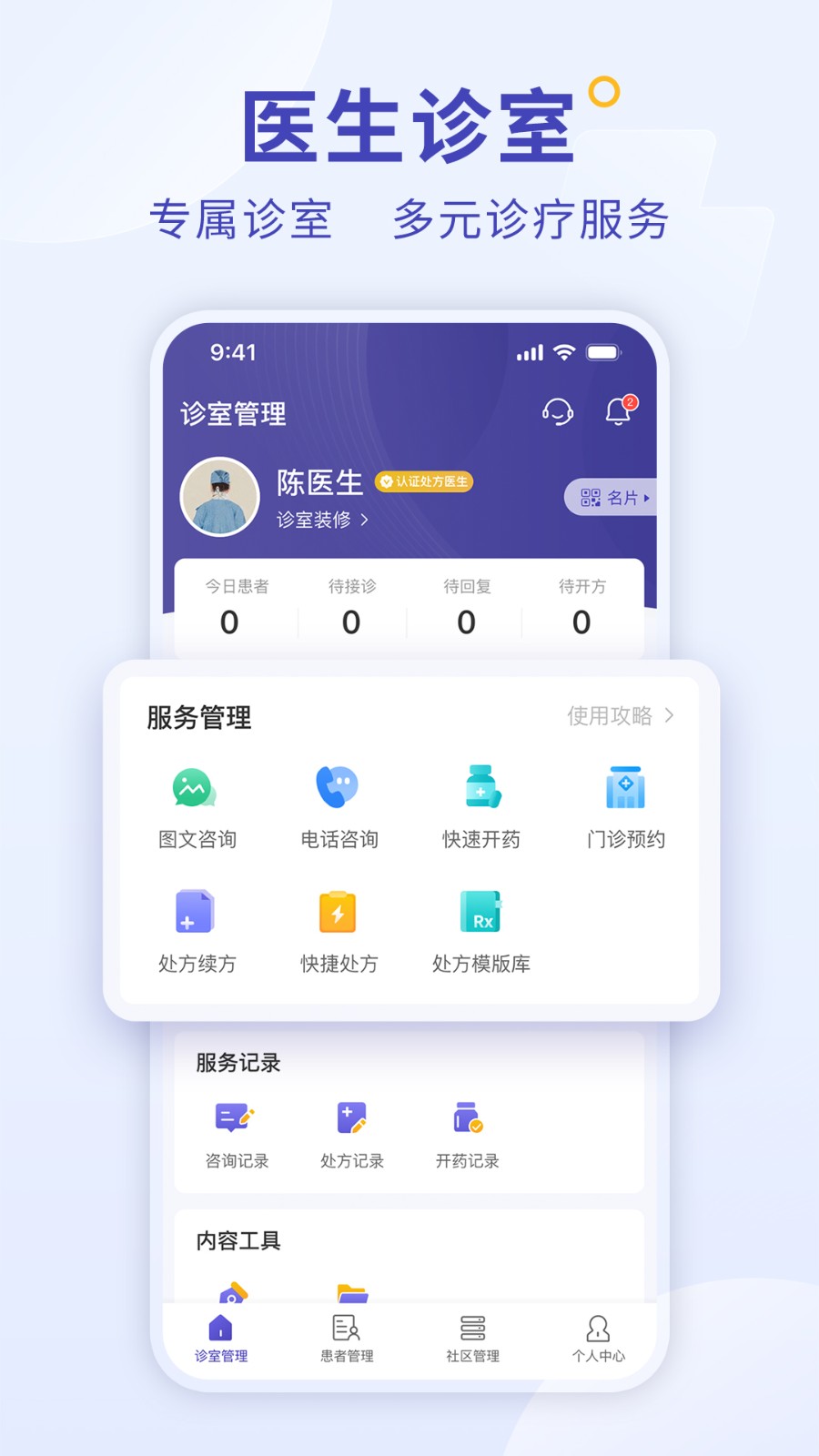Open the 快捷处方 lightning battery icon

338,914
